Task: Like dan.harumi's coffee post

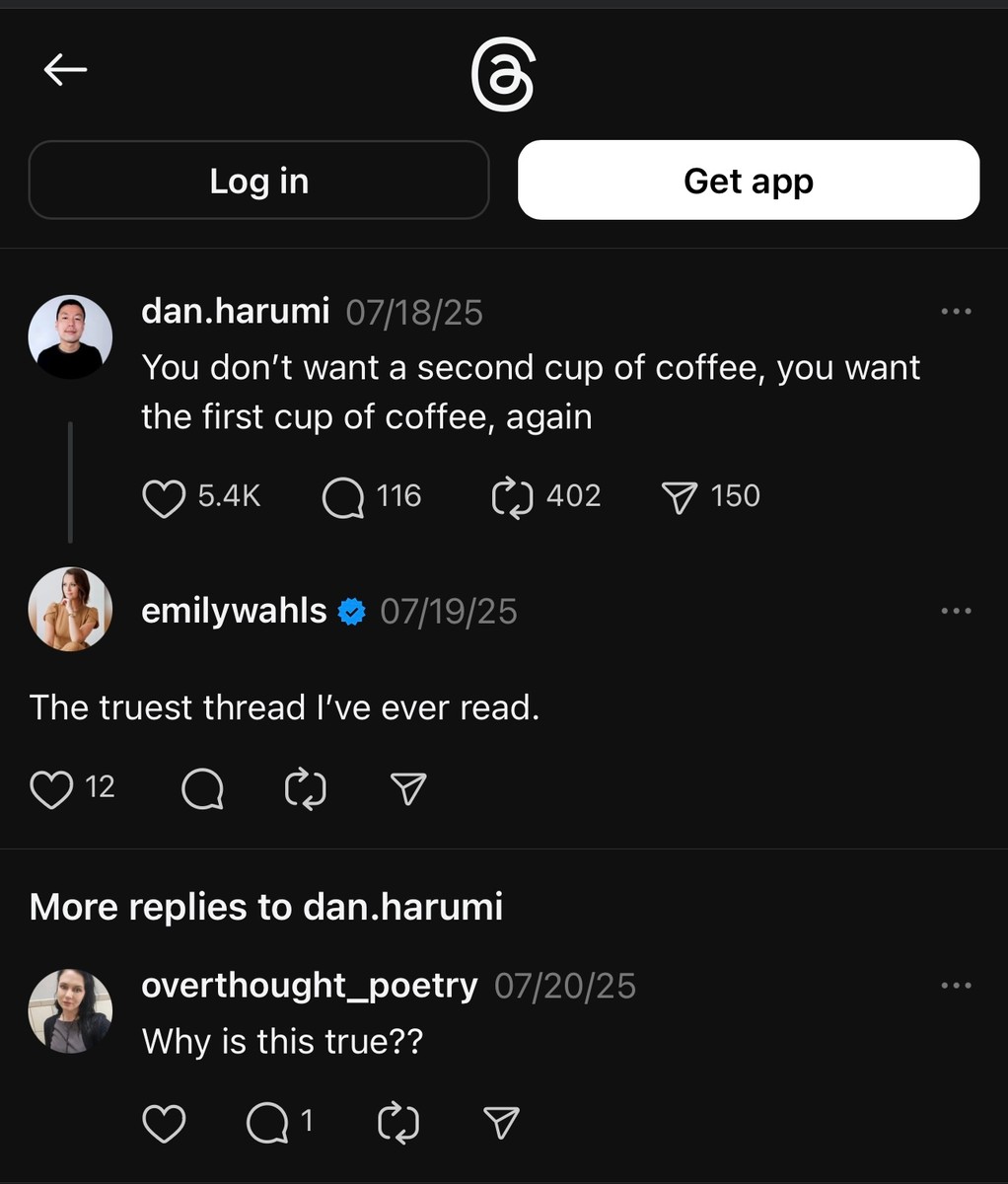Action: (164, 497)
